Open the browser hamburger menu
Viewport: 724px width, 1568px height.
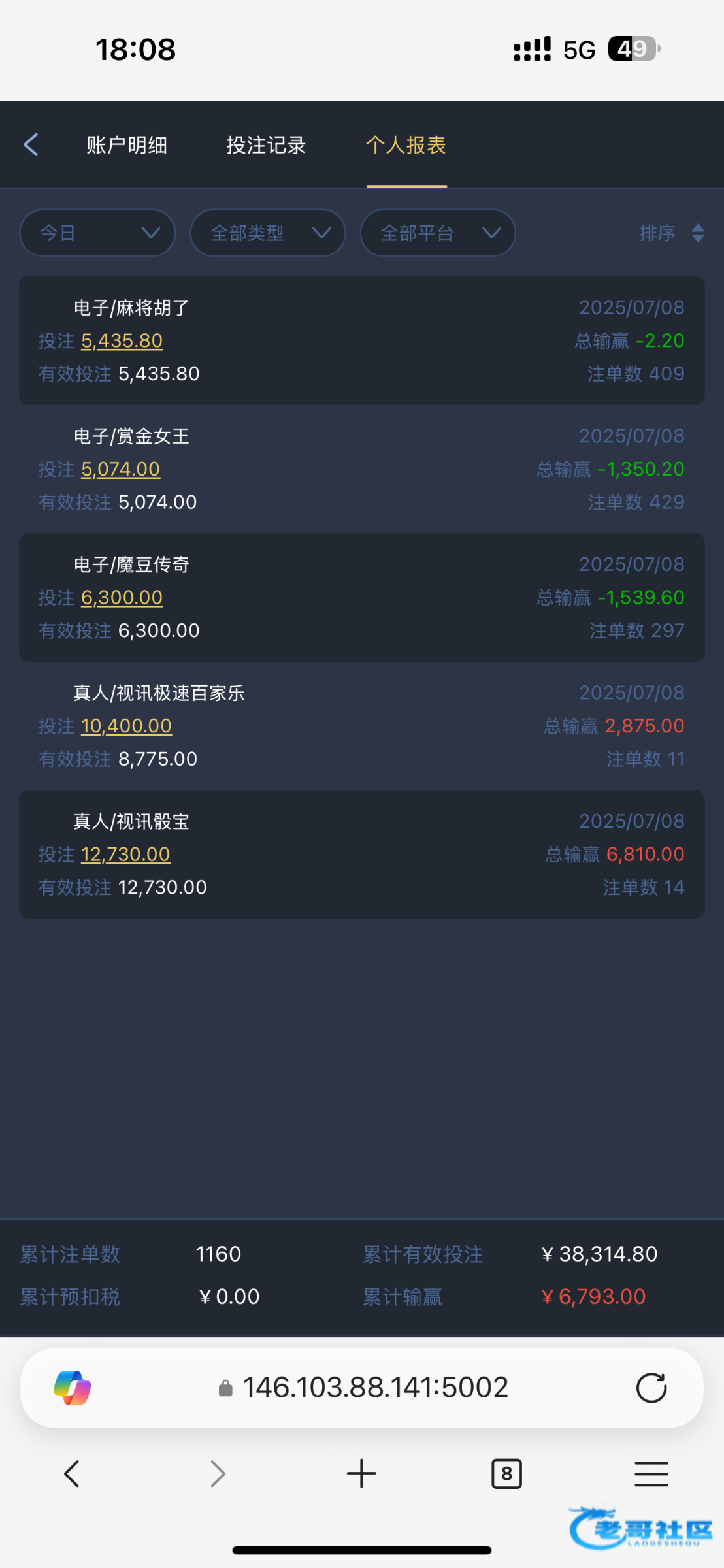click(651, 1474)
